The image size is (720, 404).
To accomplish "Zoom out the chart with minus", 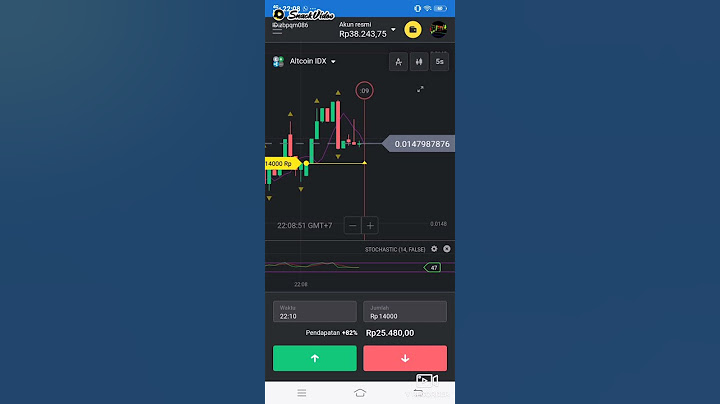I will (353, 226).
